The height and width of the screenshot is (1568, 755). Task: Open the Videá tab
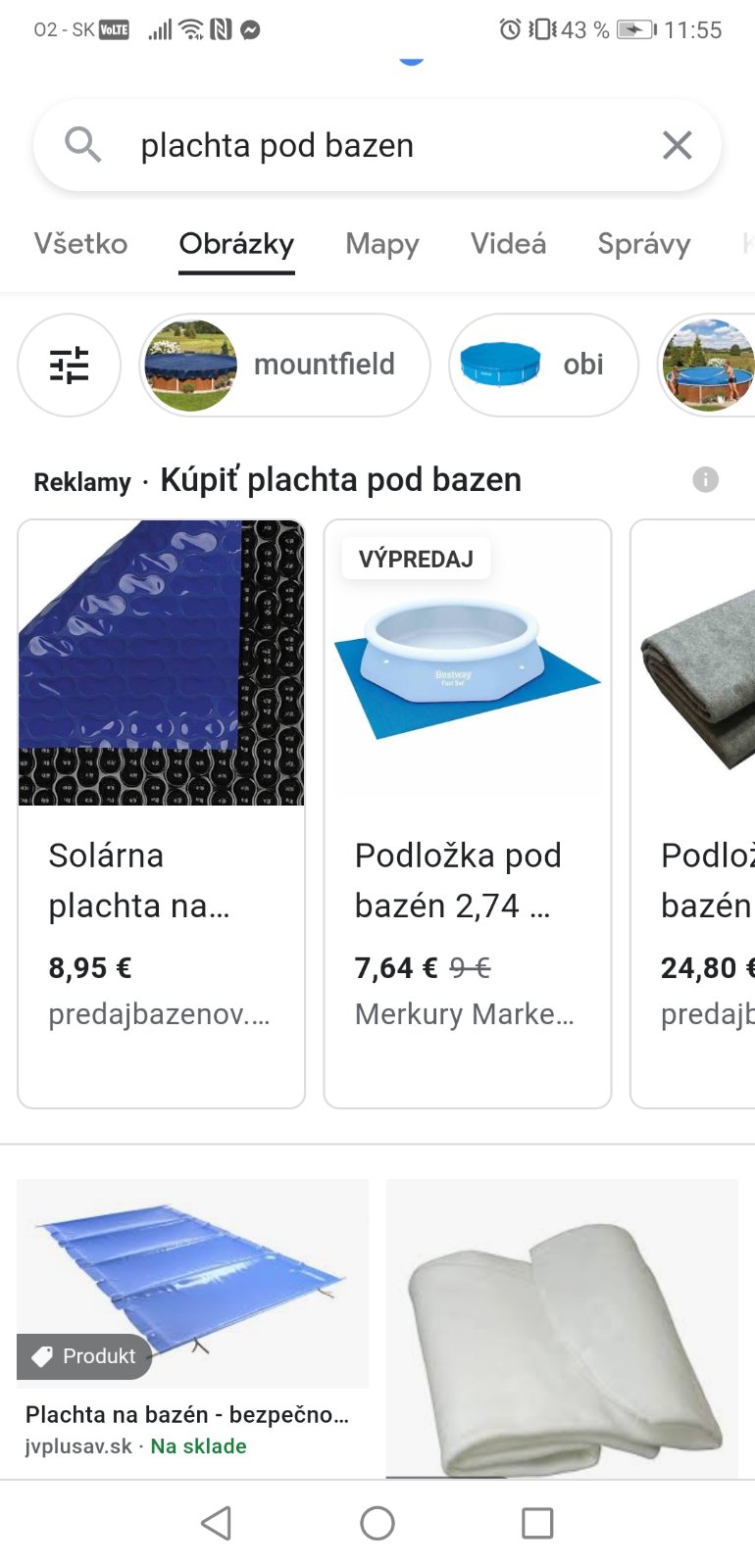point(508,244)
